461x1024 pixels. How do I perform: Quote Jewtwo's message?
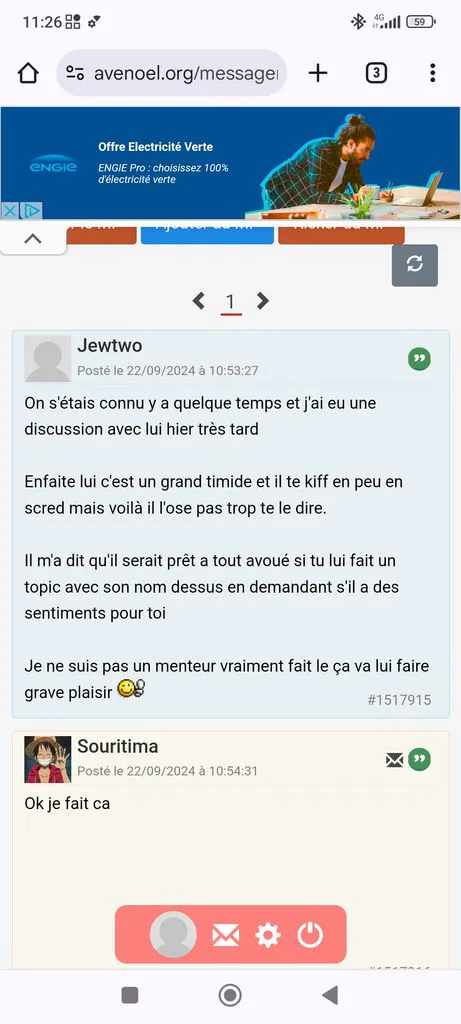(419, 359)
